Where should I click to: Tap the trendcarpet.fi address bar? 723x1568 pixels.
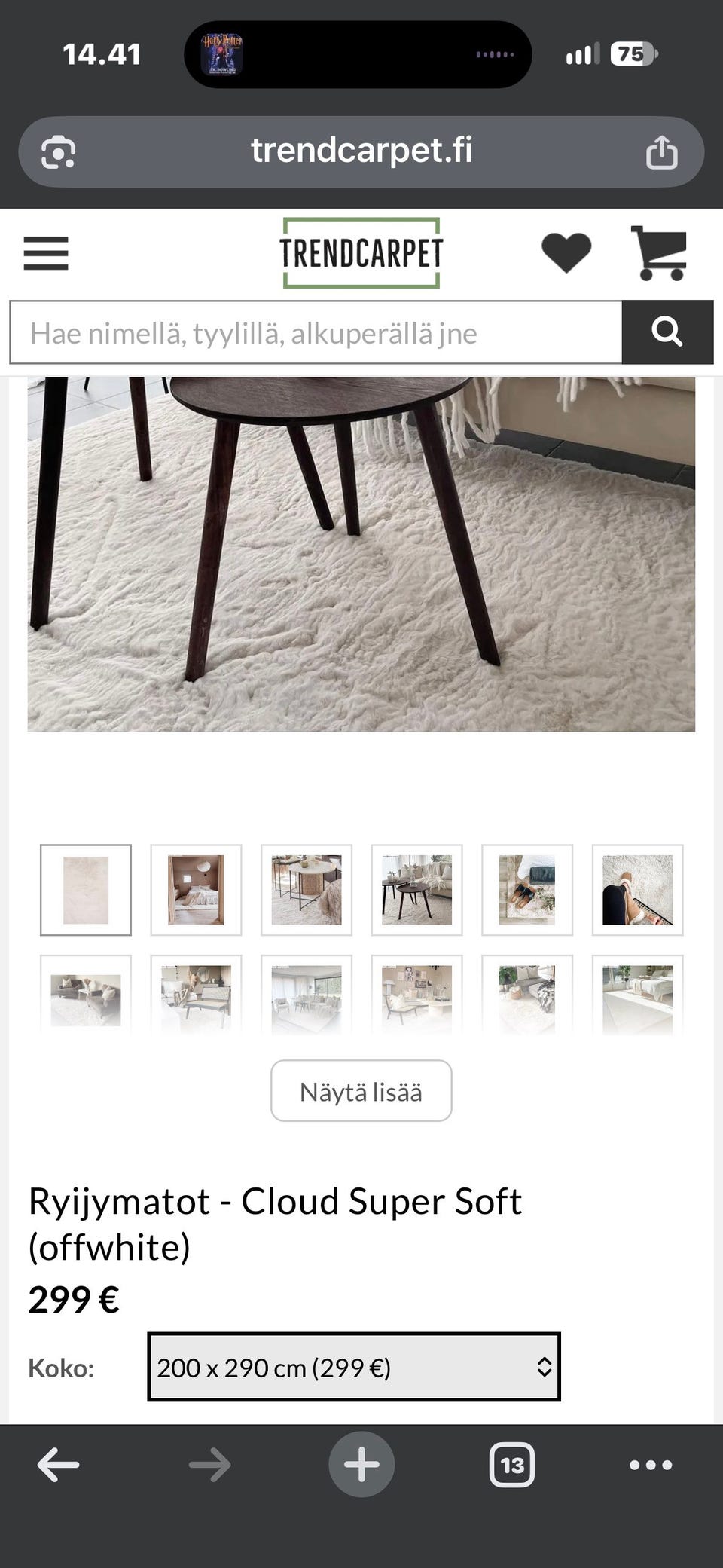pos(361,151)
